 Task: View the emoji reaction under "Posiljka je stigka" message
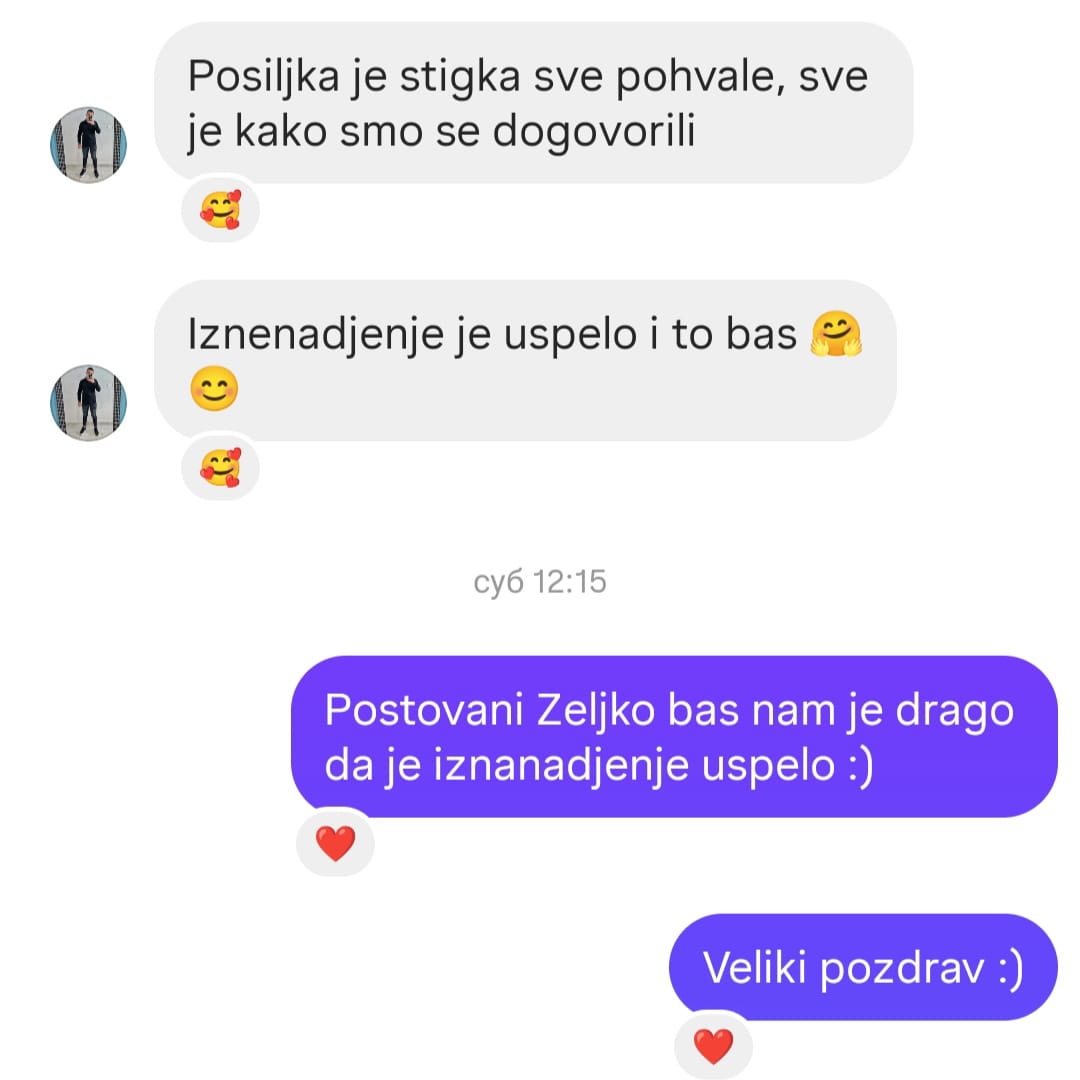[x=220, y=209]
